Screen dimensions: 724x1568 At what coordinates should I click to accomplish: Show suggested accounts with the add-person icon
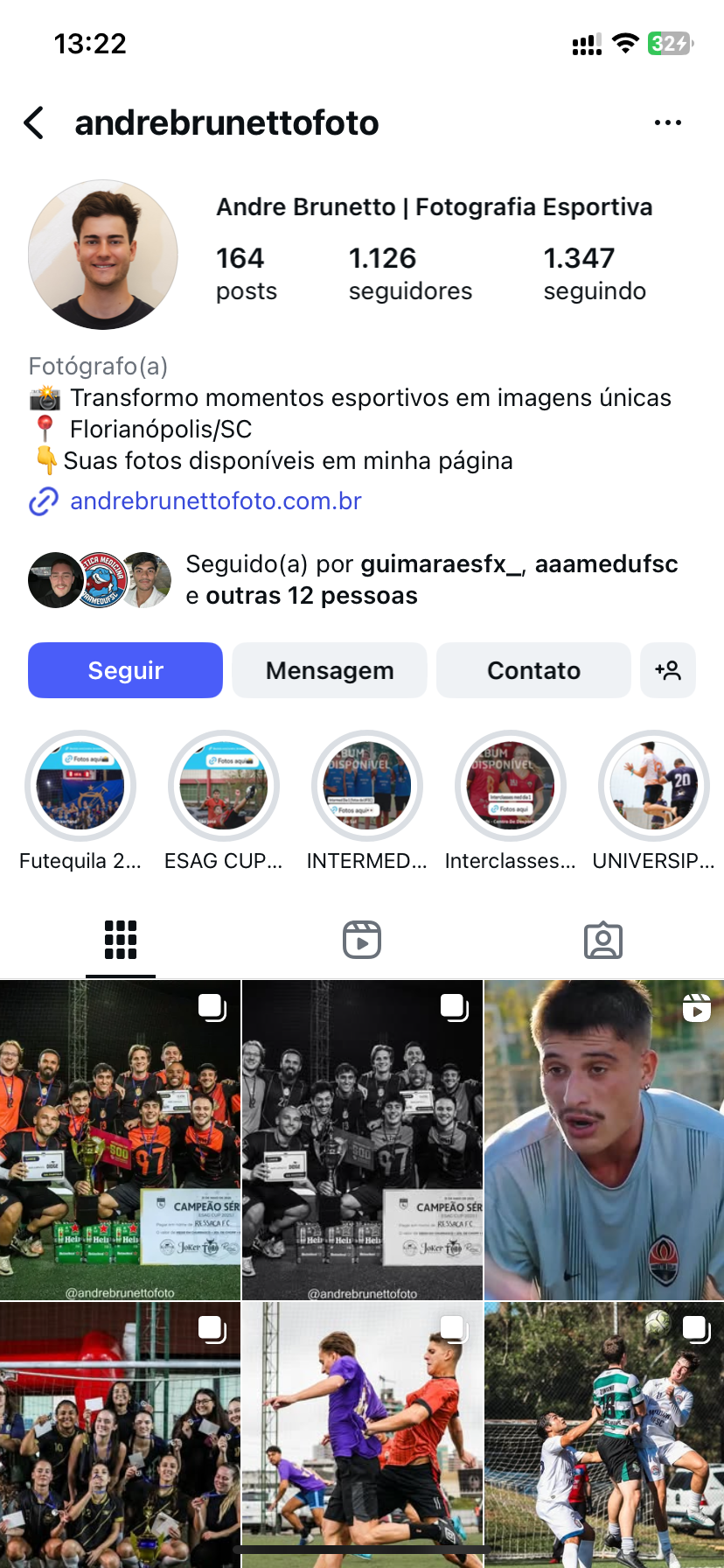(668, 670)
